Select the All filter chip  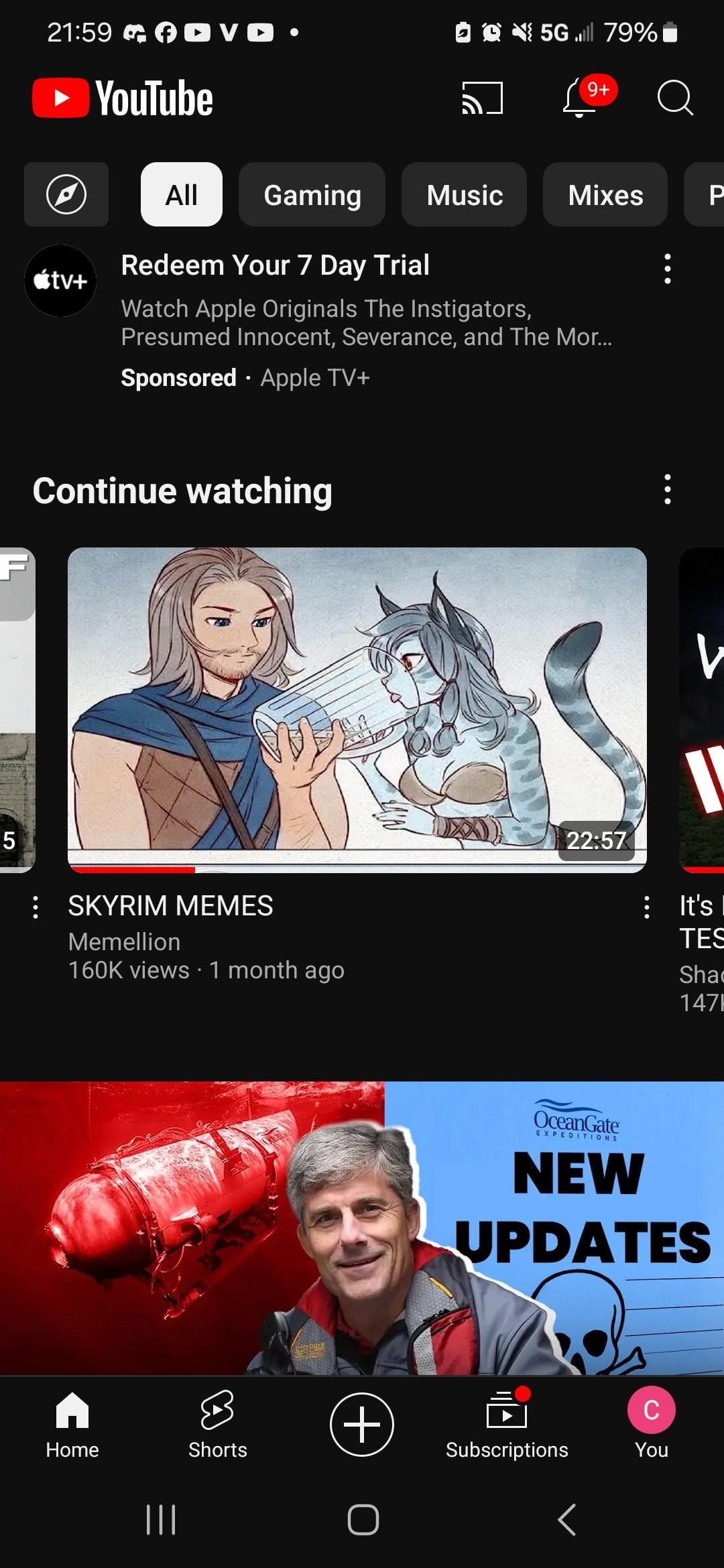coord(181,194)
